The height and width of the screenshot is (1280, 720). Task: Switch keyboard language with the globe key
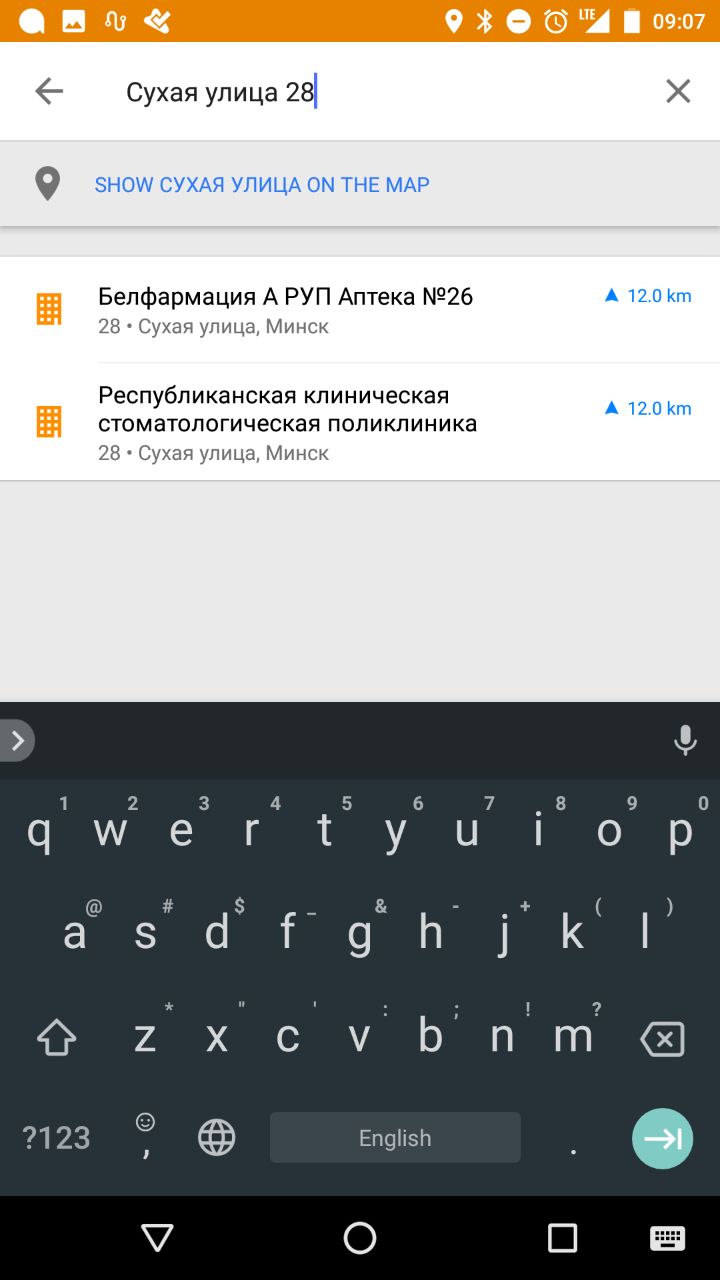[x=216, y=1137]
